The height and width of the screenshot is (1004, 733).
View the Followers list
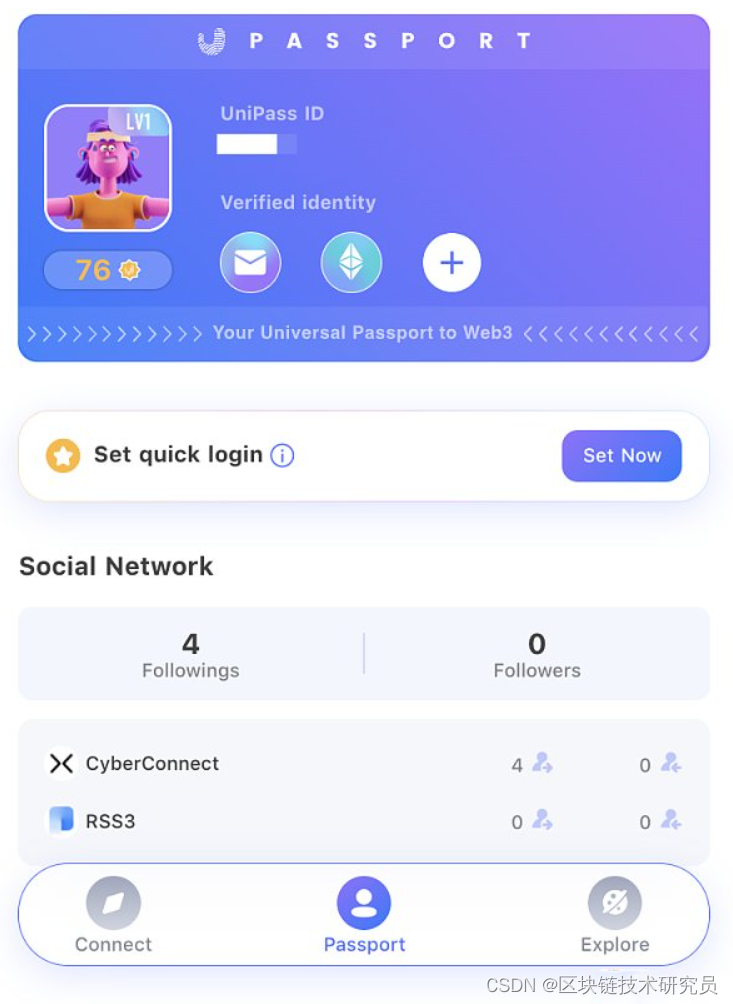click(x=537, y=654)
